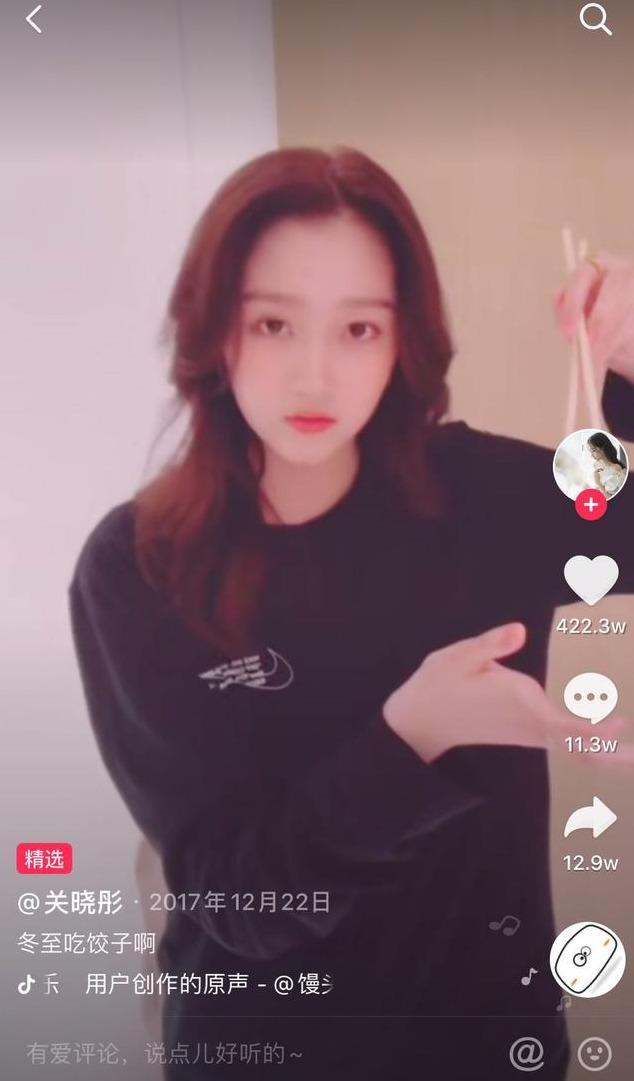The height and width of the screenshot is (1081, 634).
Task: Like the video with the heart icon
Action: [x=591, y=580]
